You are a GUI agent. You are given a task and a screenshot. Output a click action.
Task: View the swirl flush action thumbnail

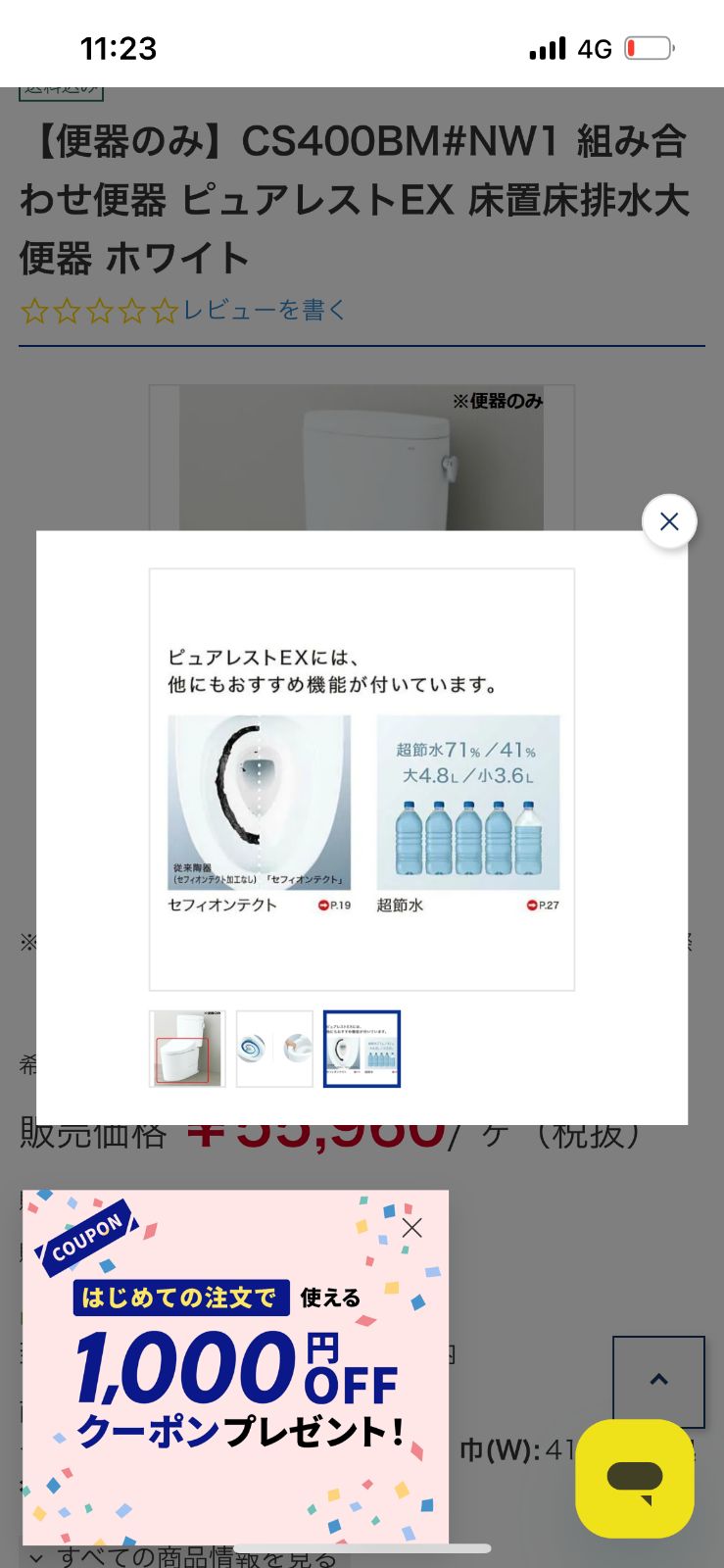274,1049
